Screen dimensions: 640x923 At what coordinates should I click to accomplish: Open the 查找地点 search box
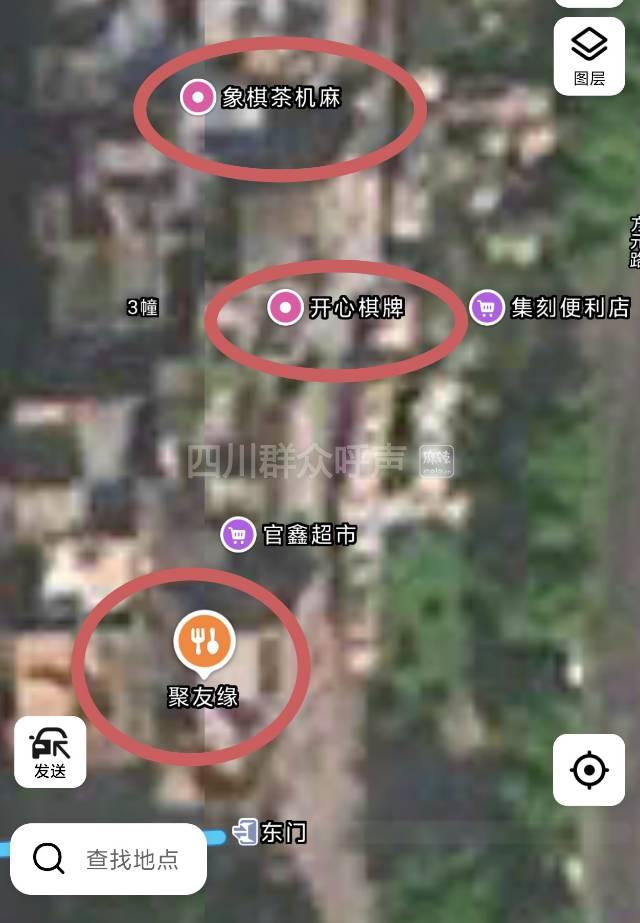pos(108,858)
